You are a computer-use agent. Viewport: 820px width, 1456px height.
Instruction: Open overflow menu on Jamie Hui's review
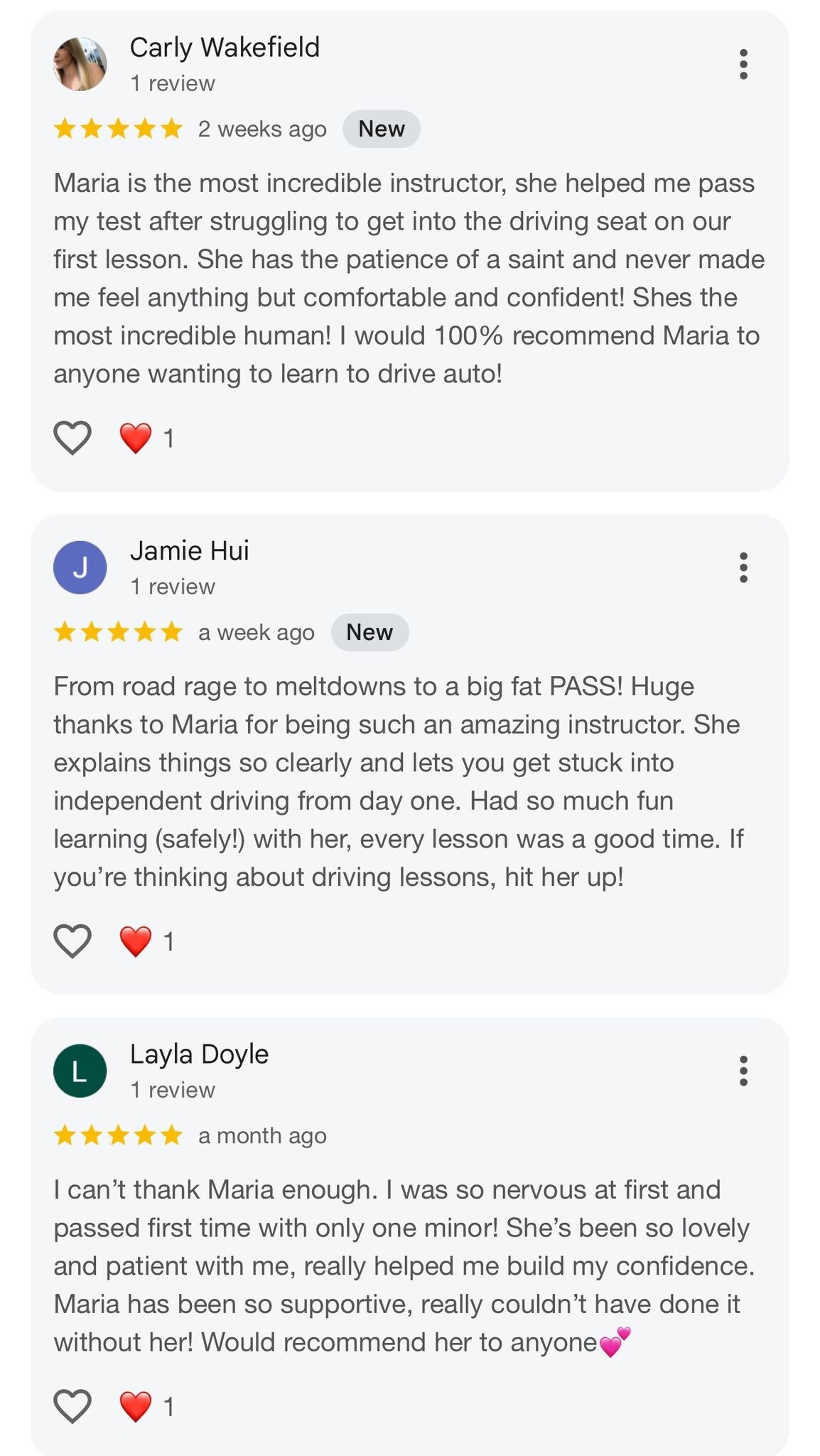(x=743, y=568)
